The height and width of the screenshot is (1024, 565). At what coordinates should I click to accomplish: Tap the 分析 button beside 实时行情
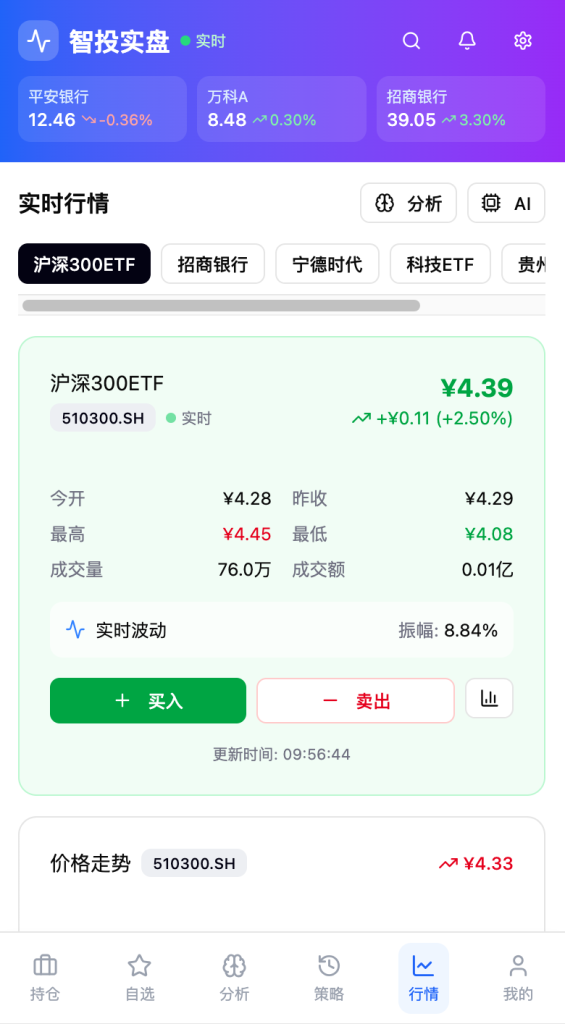point(409,203)
